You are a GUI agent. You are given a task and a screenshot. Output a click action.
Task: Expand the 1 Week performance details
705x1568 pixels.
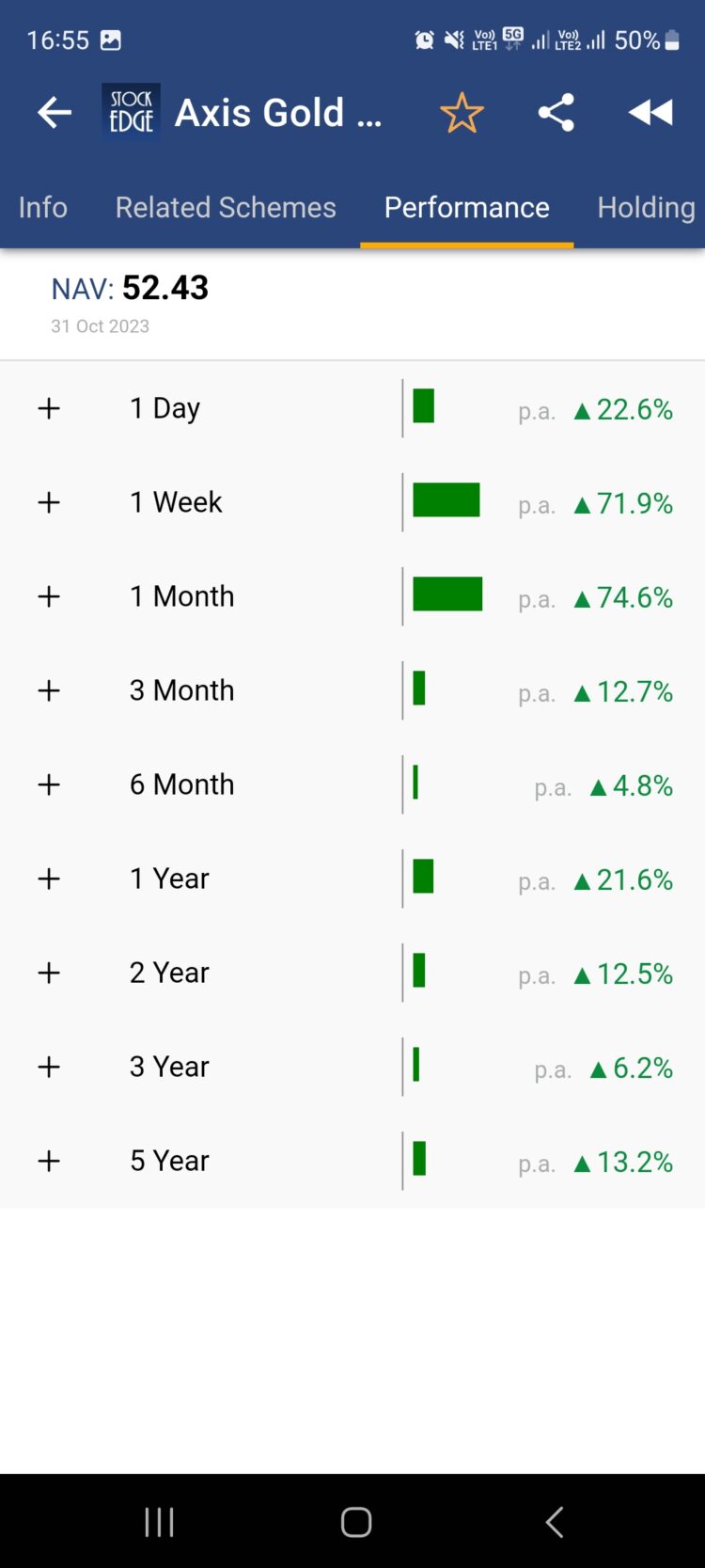click(48, 501)
